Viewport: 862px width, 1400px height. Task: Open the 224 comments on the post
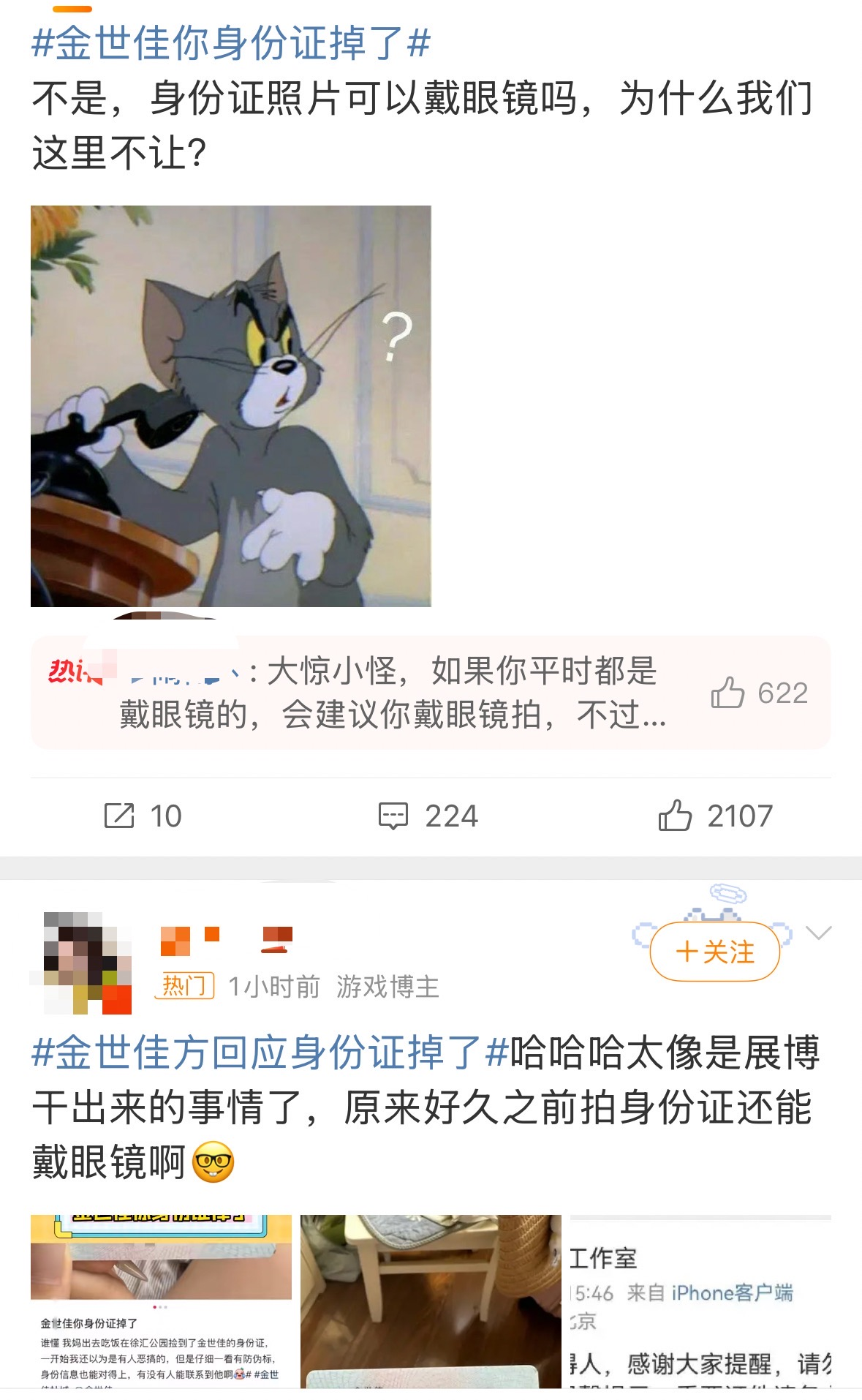428,816
